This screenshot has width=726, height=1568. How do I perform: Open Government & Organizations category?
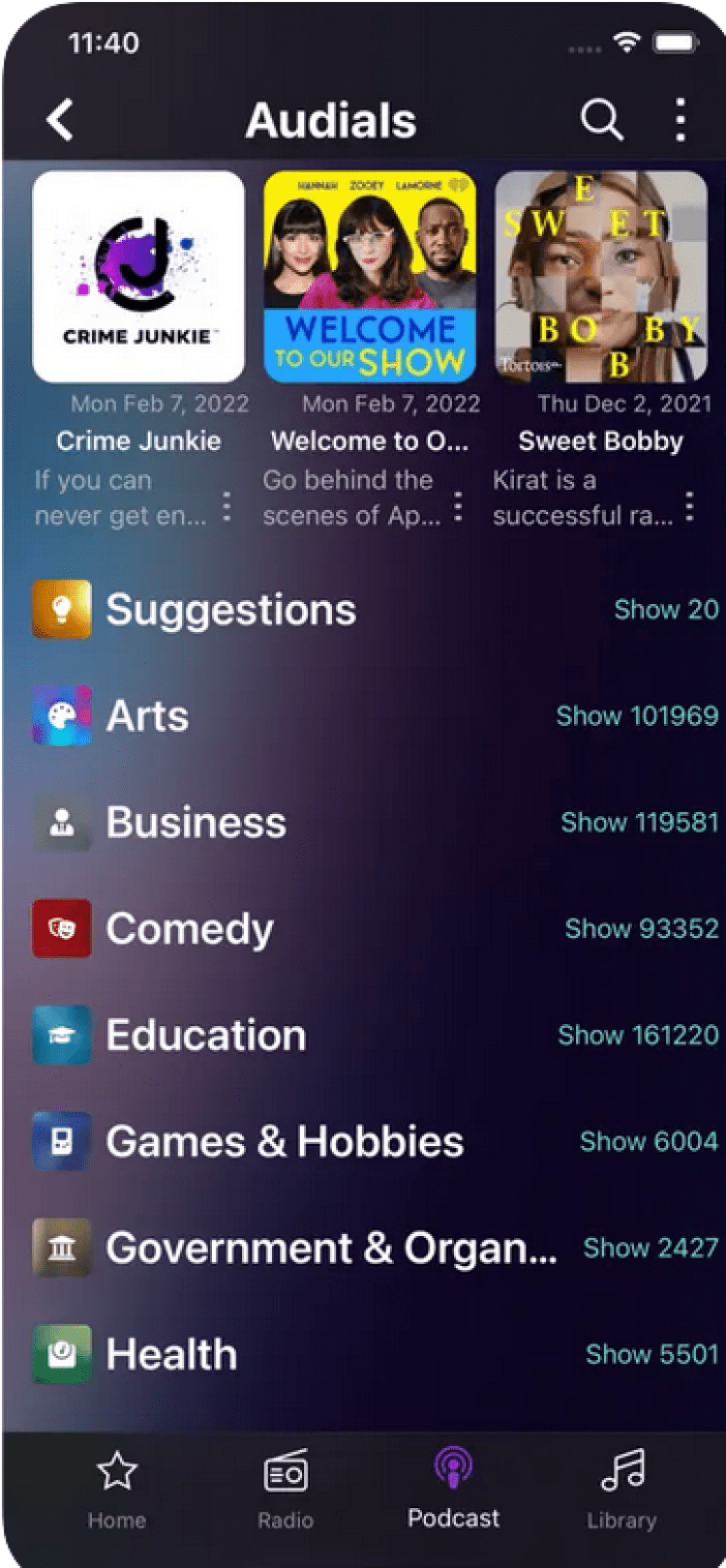pos(331,1249)
